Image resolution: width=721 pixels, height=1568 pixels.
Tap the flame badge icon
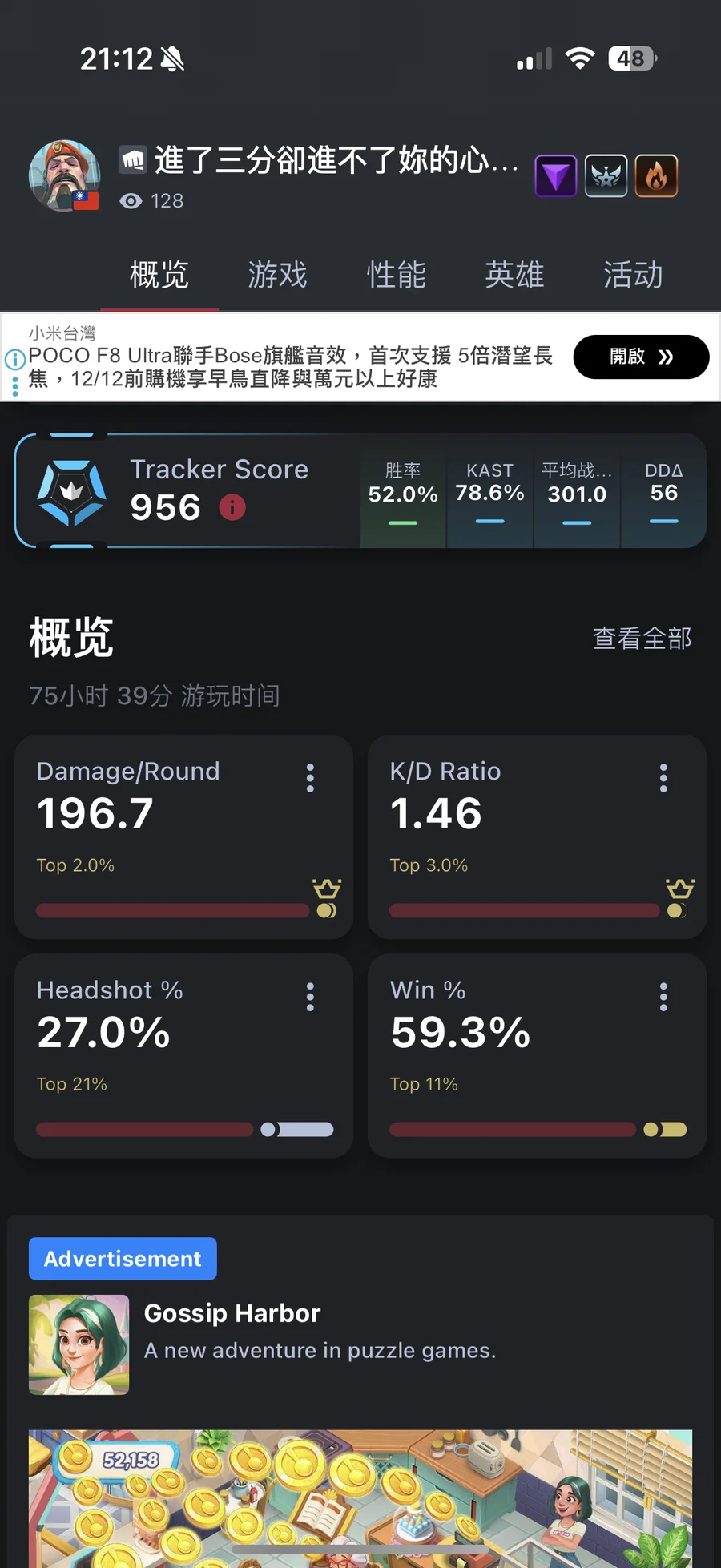click(x=656, y=176)
